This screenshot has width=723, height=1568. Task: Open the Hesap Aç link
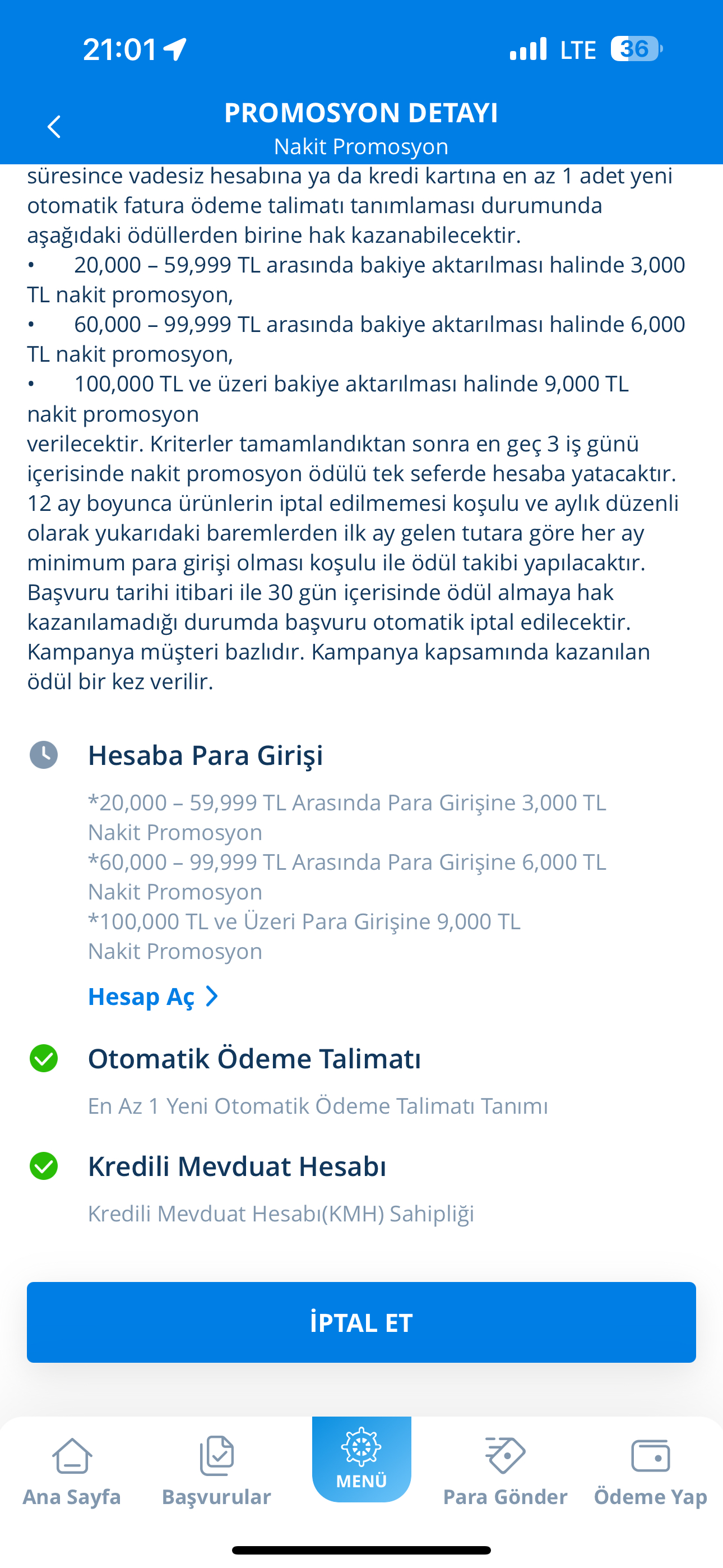(153, 997)
